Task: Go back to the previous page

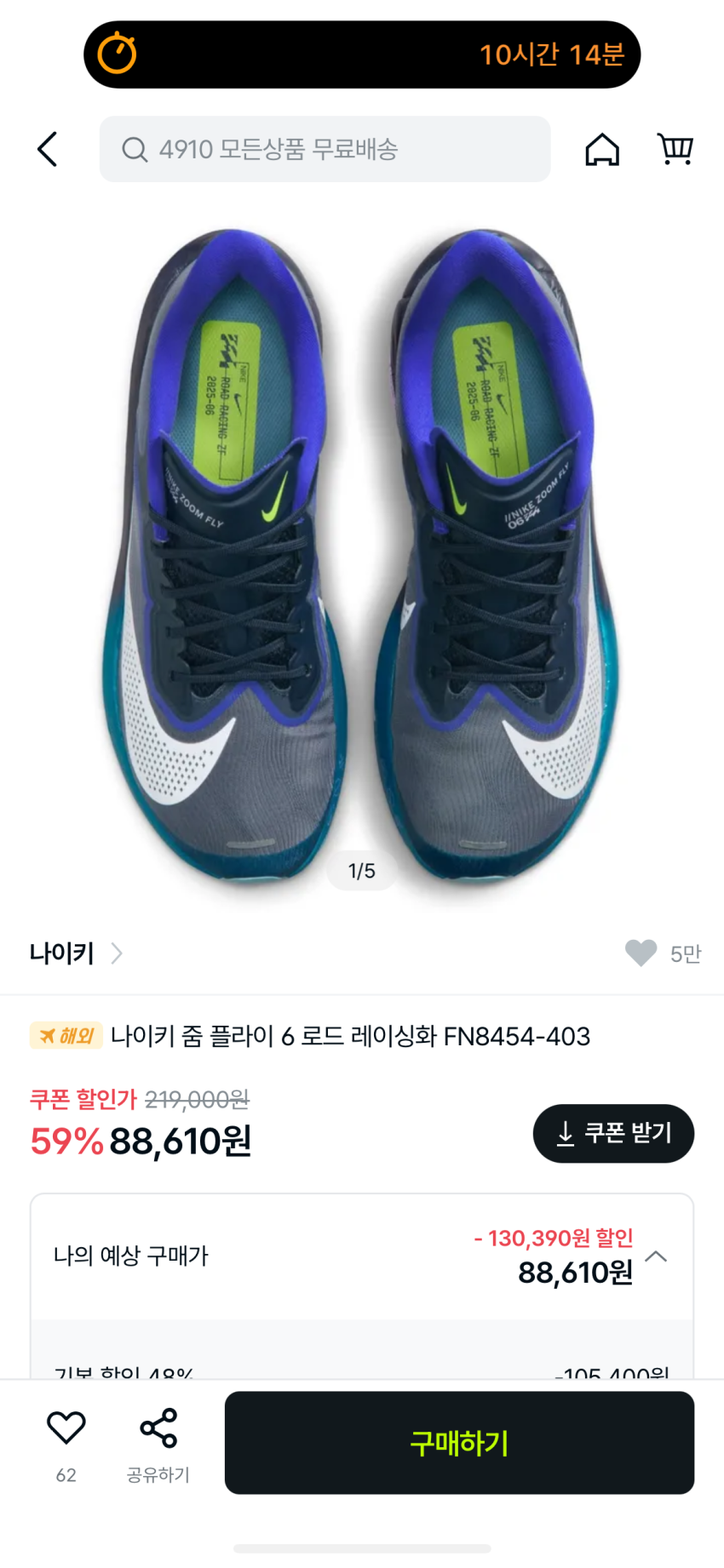Action: 48,150
